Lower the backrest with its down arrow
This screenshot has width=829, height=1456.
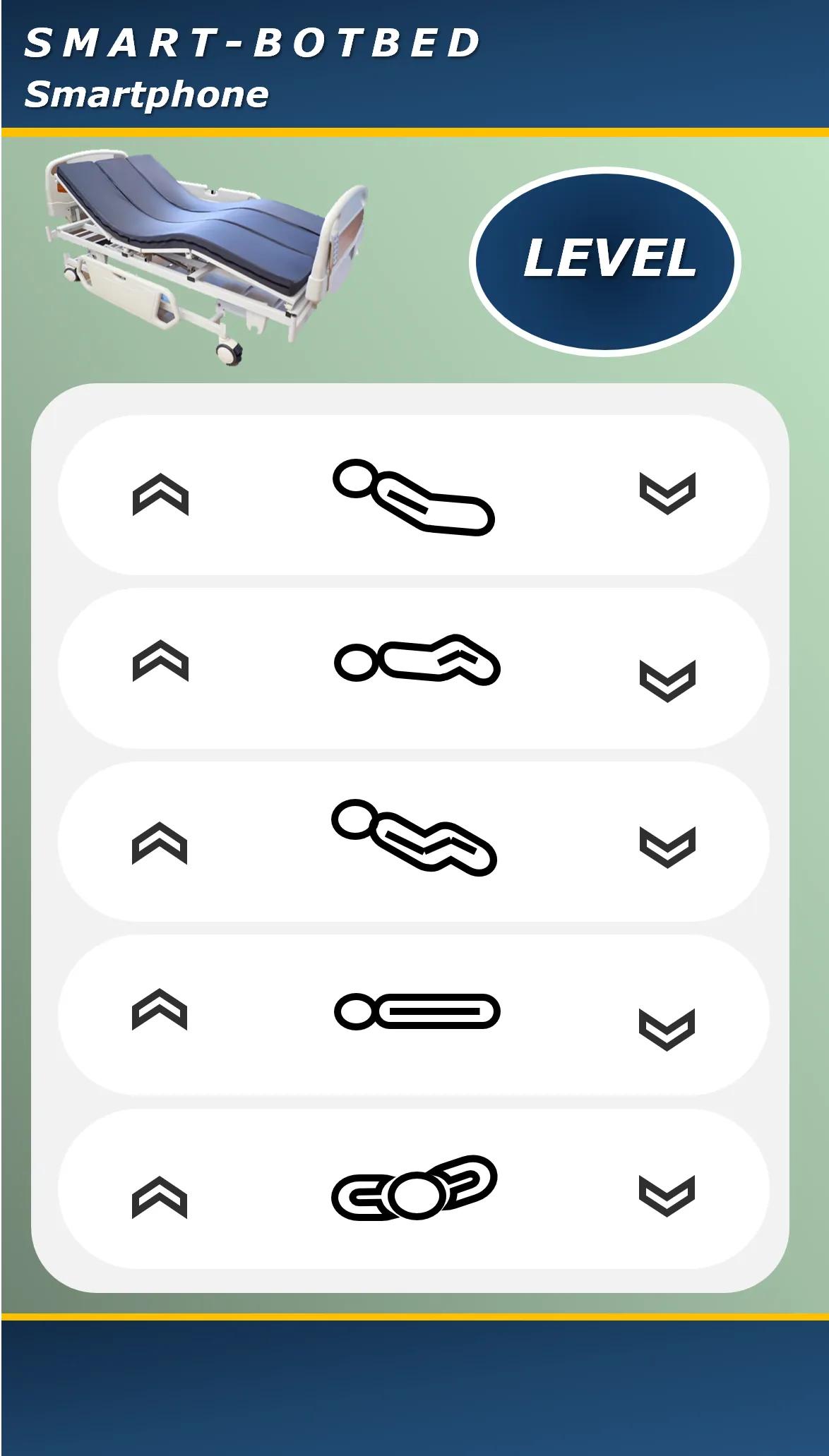pos(667,493)
